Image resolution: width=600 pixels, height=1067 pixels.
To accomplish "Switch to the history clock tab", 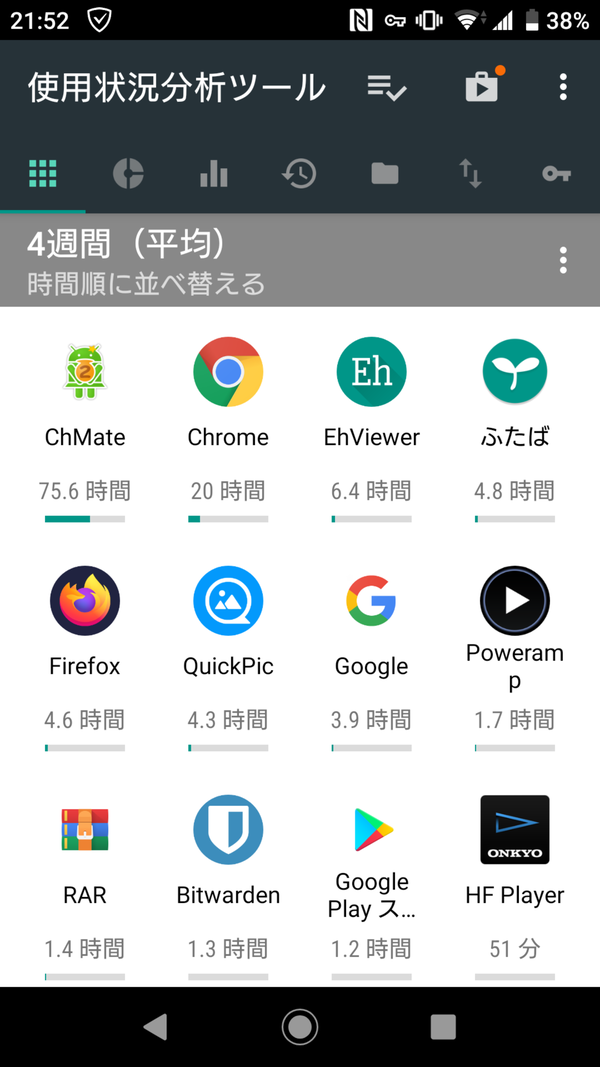I will coord(299,174).
